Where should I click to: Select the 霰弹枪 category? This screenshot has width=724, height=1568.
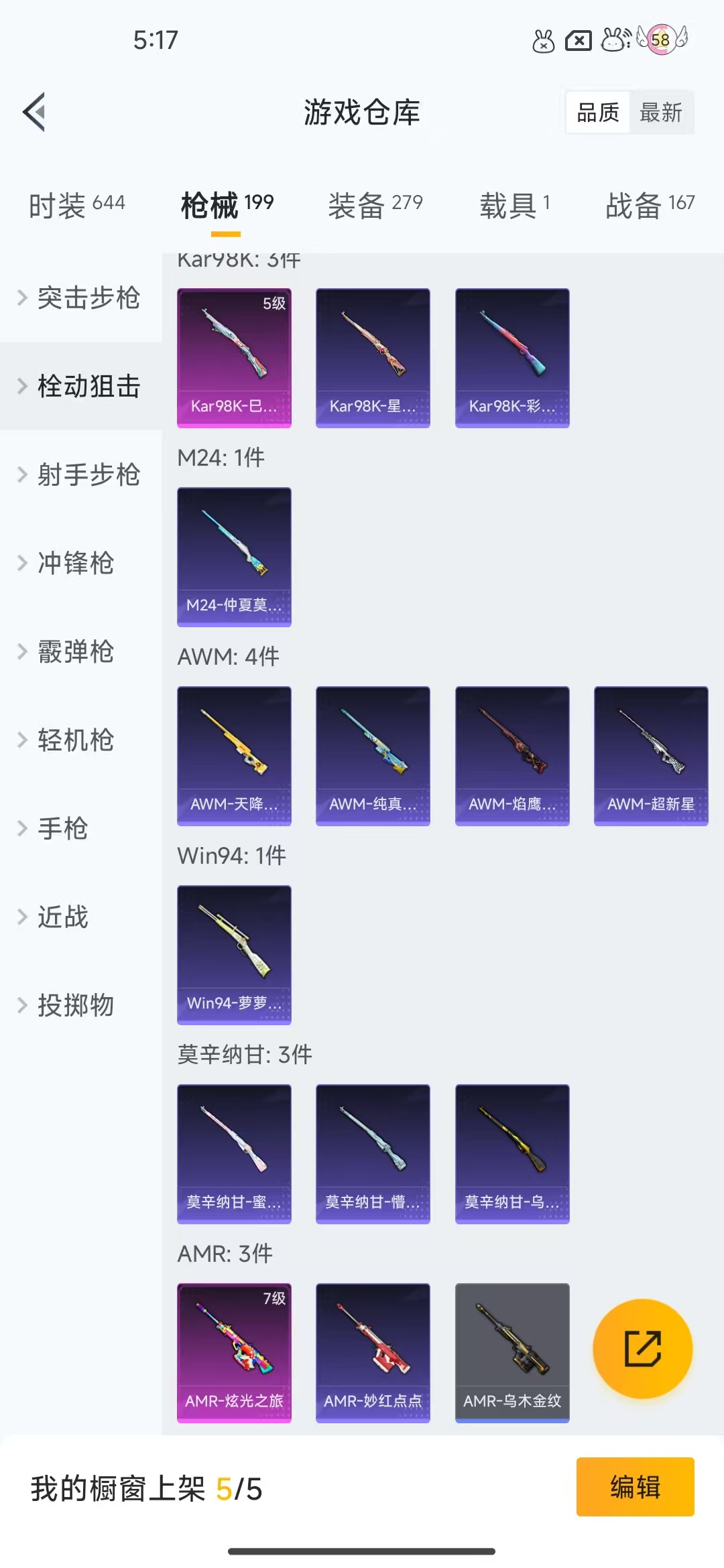click(75, 651)
